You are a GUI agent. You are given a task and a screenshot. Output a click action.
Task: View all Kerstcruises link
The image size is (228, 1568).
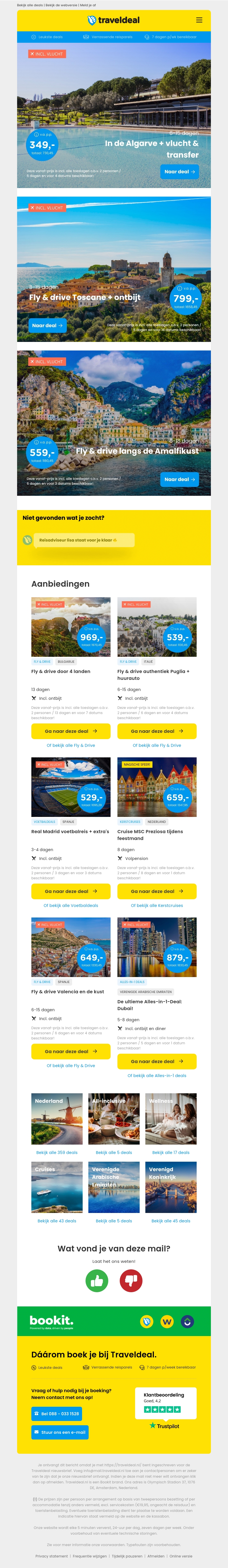click(157, 905)
